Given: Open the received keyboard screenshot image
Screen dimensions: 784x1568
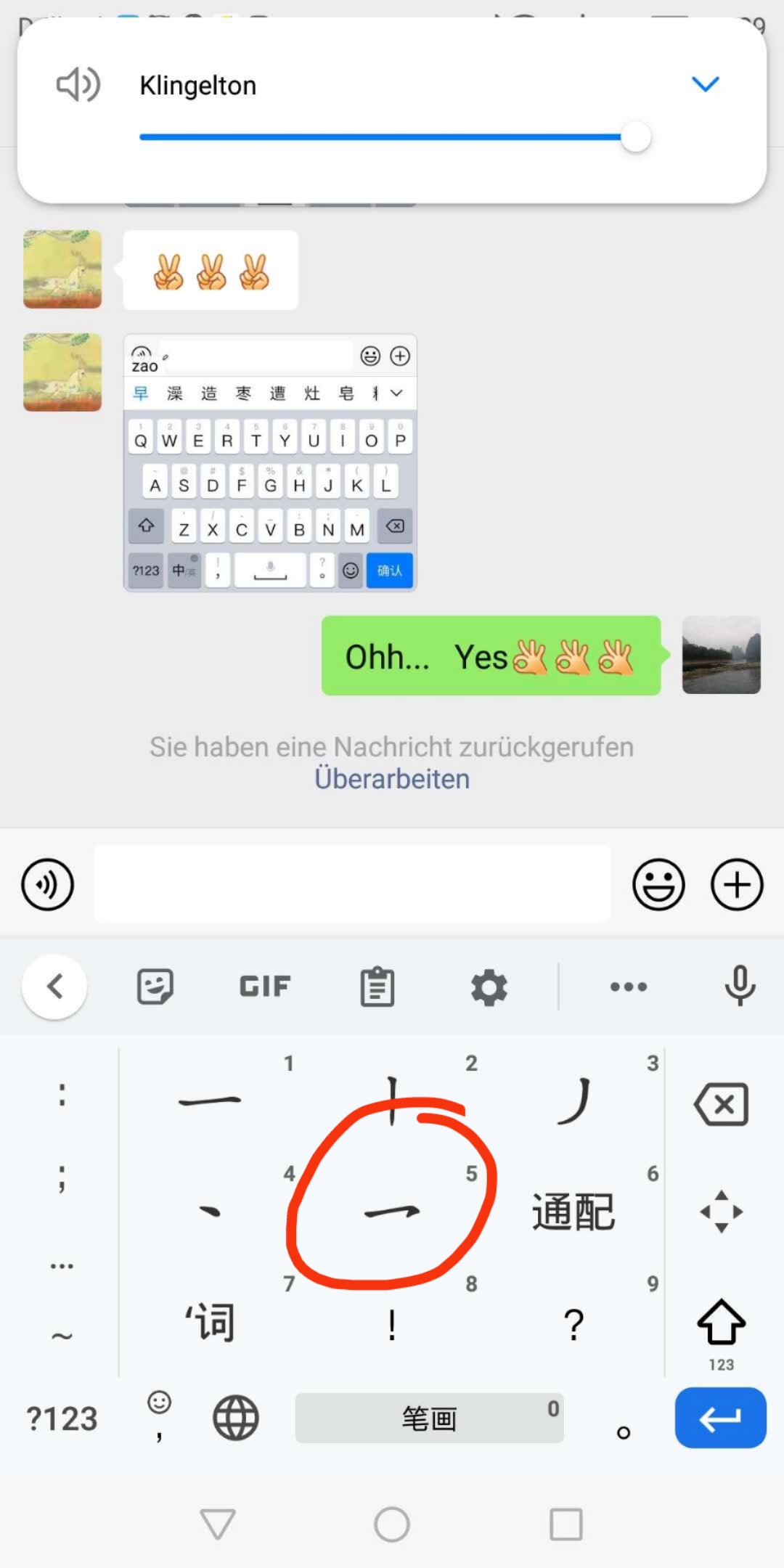Looking at the screenshot, I should (x=270, y=462).
